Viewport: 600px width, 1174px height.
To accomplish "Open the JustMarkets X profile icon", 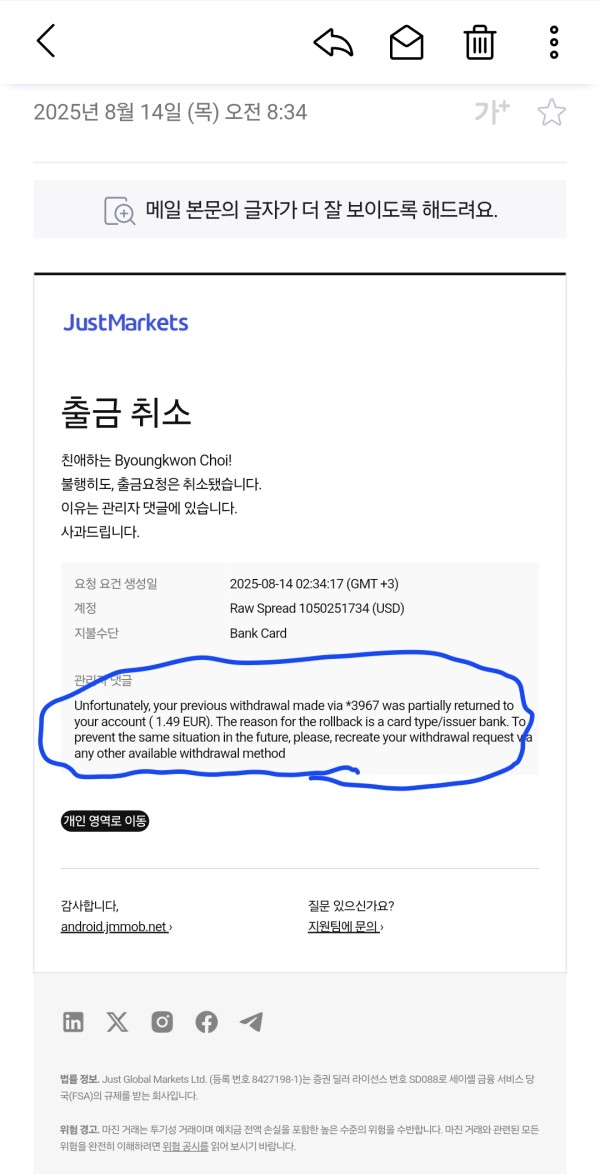I will [117, 1022].
